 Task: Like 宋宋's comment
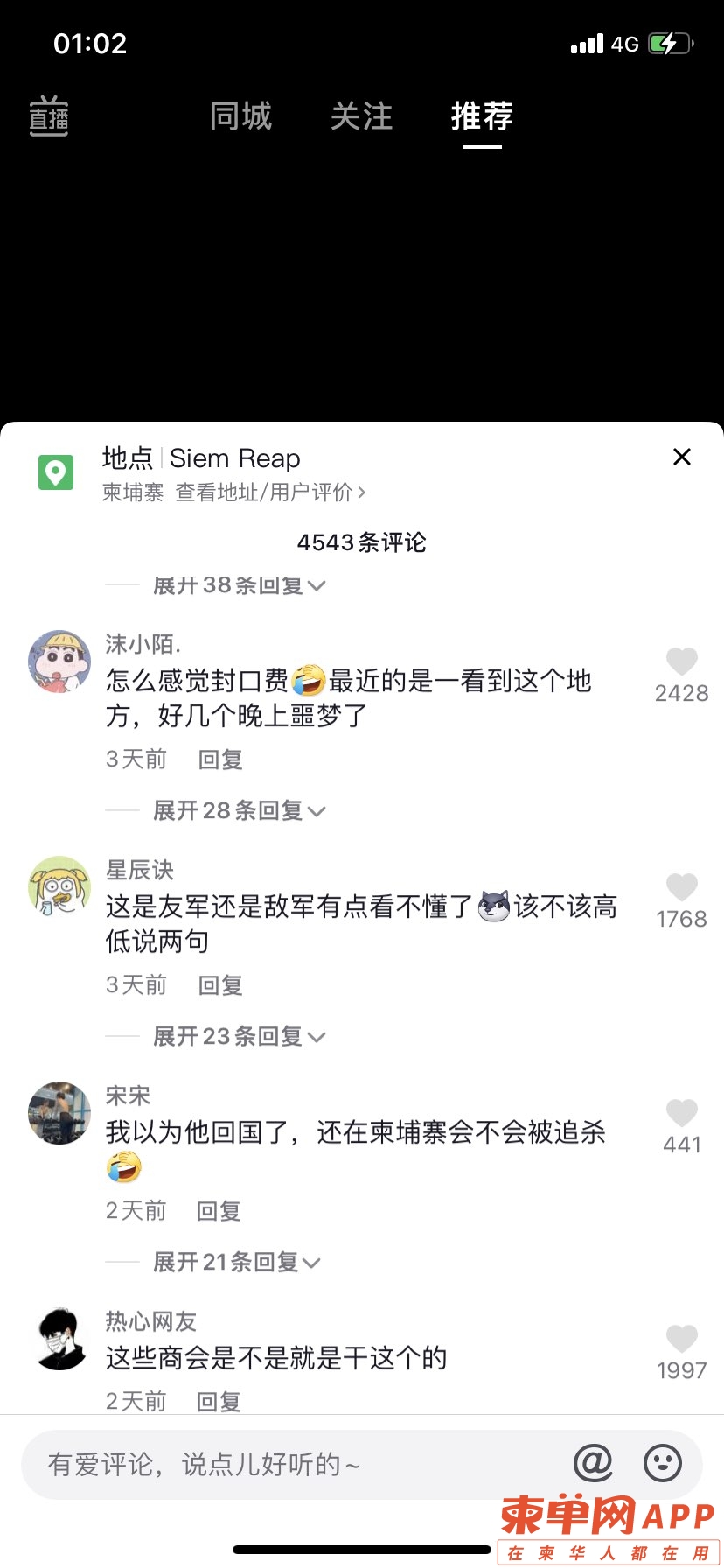681,1113
